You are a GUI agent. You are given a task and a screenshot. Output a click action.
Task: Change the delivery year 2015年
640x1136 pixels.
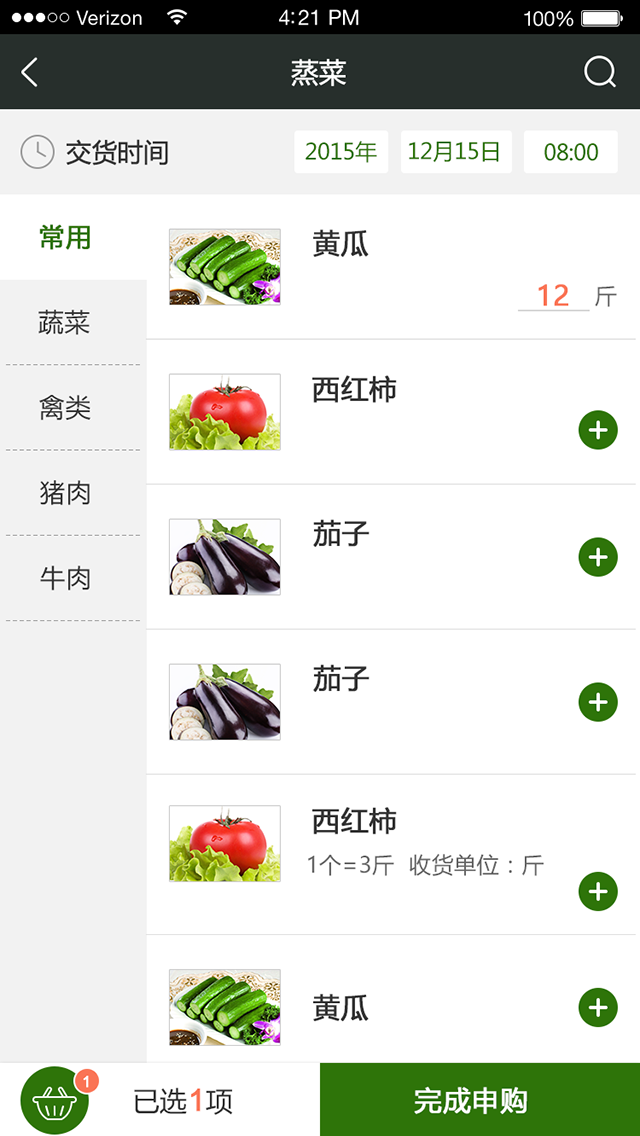click(x=341, y=152)
